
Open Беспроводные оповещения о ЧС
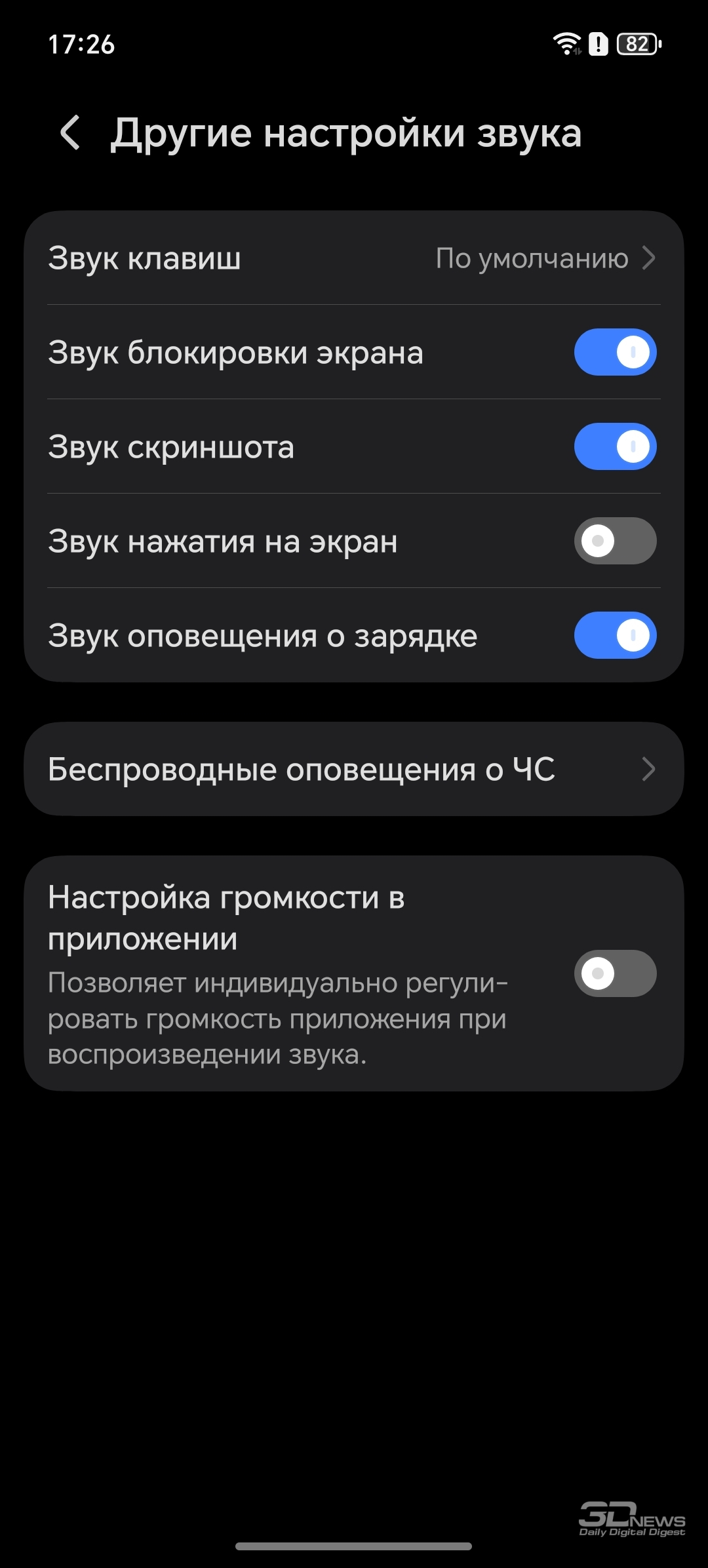pyautogui.click(x=354, y=770)
